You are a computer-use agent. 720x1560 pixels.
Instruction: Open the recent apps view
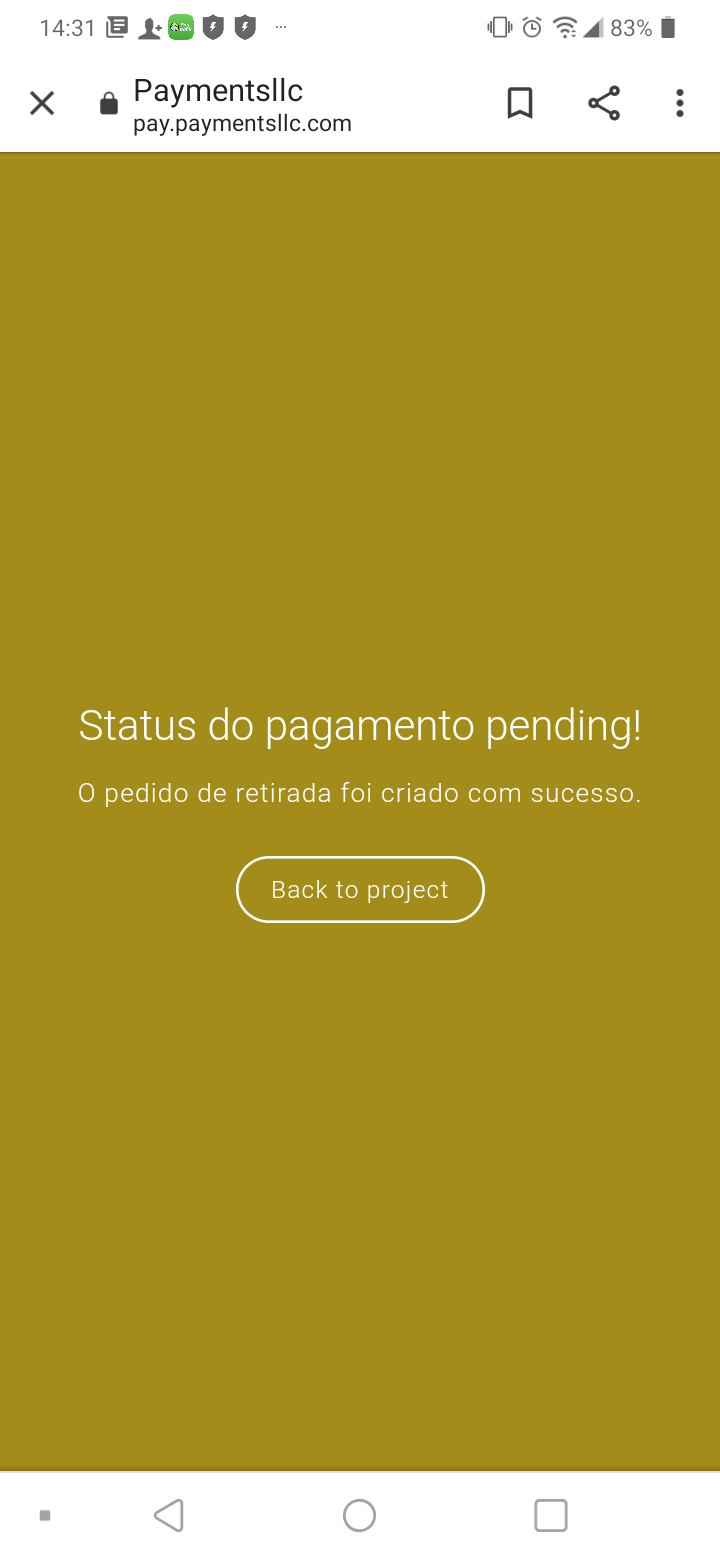coord(551,1515)
